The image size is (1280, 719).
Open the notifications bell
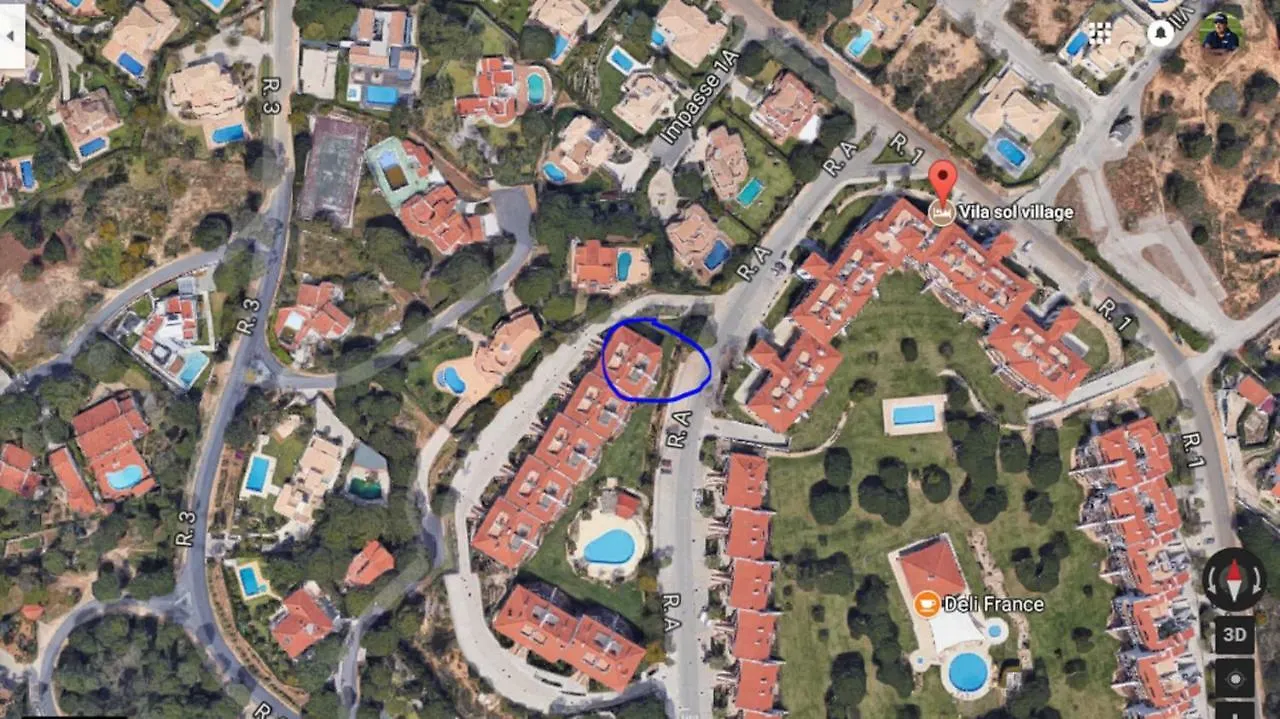(x=1161, y=34)
